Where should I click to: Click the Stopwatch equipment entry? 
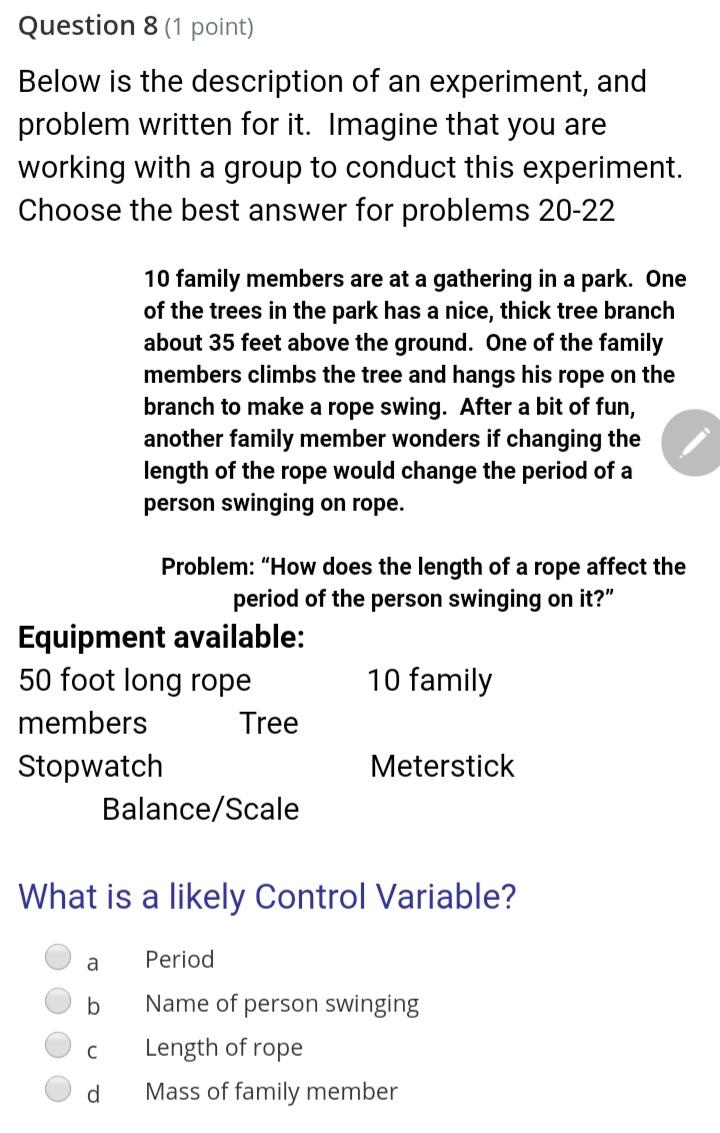tap(90, 766)
